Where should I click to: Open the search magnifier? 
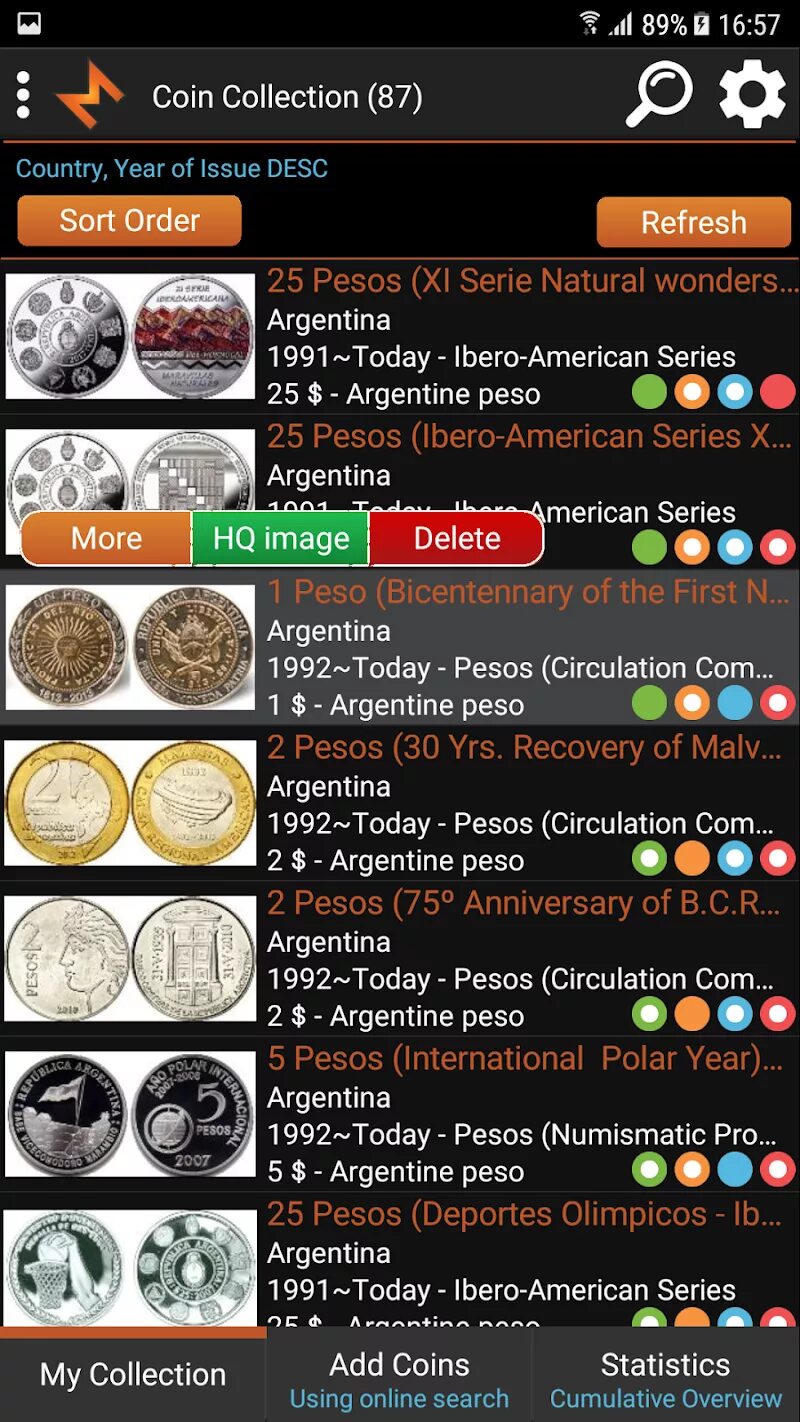659,95
